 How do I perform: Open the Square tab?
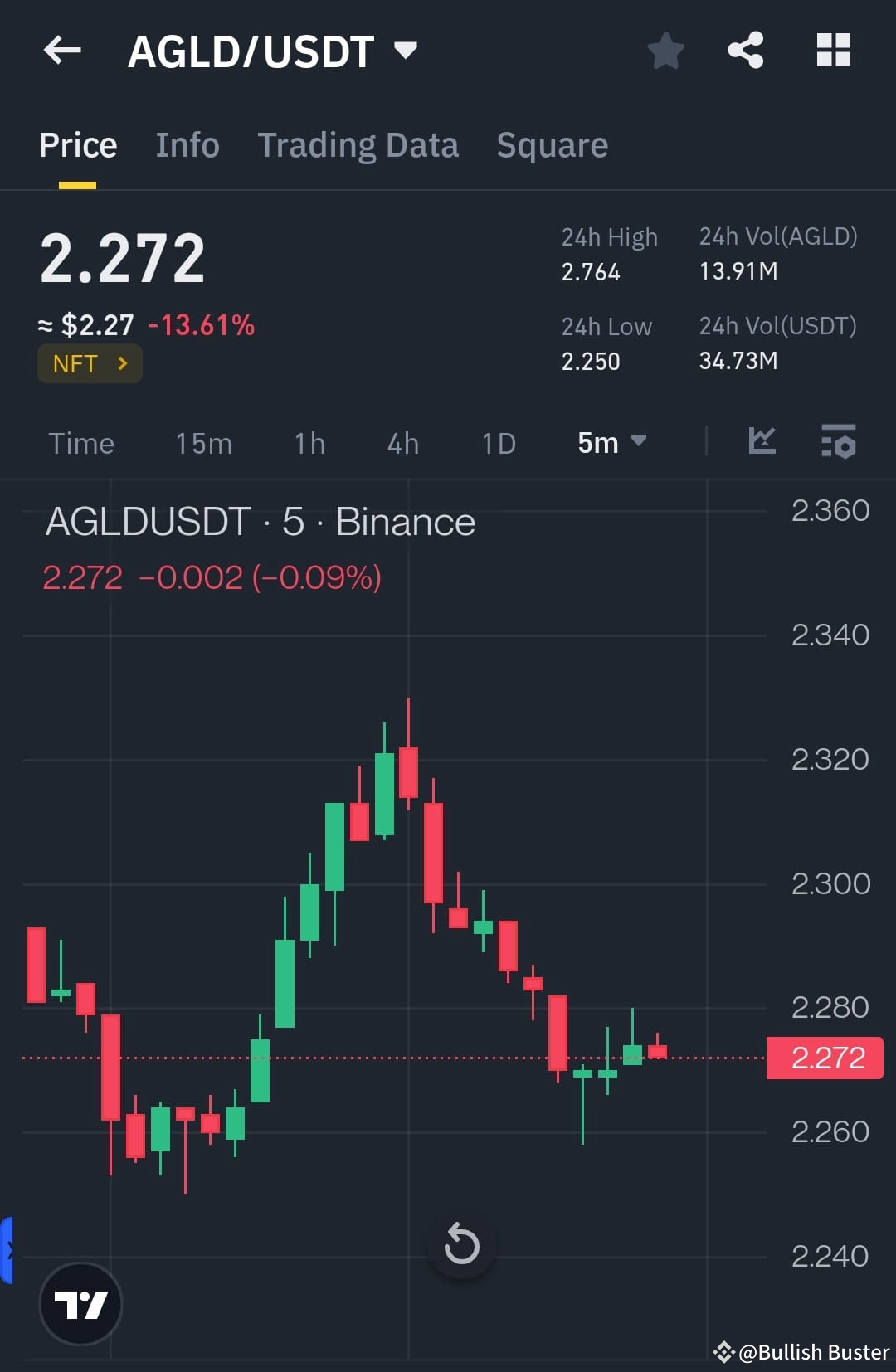pos(552,144)
